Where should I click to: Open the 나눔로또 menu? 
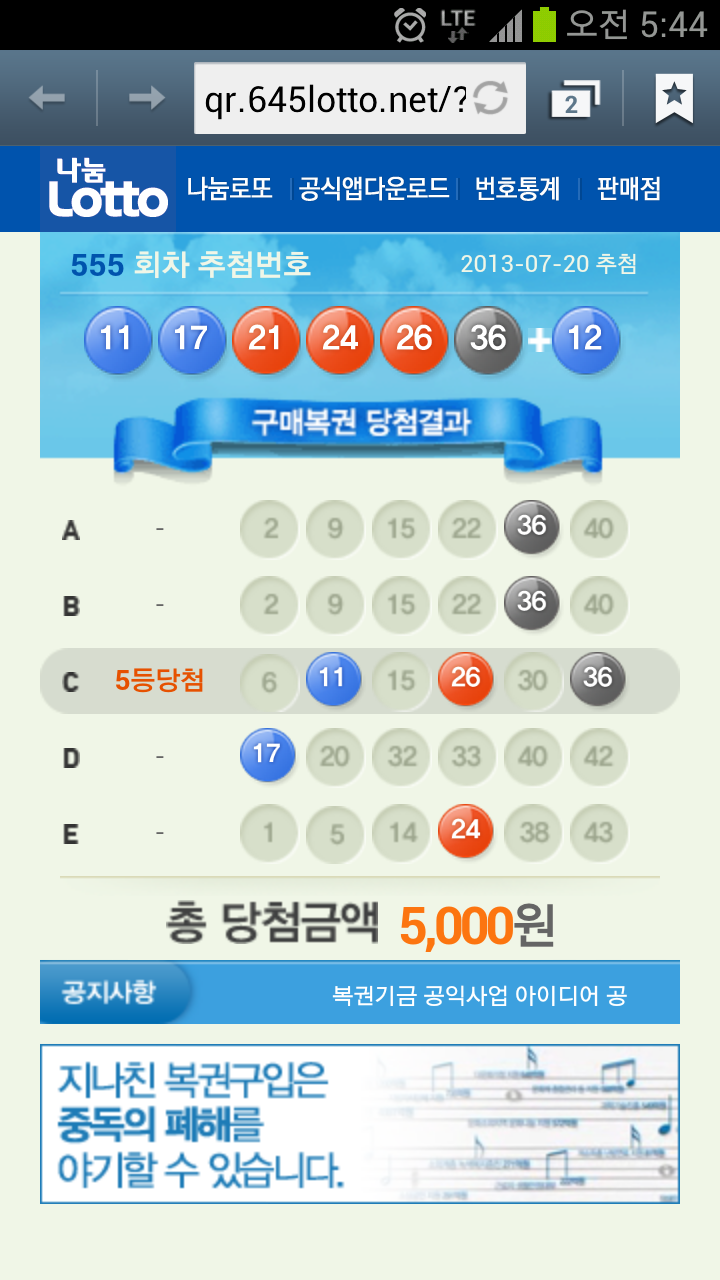pyautogui.click(x=230, y=189)
